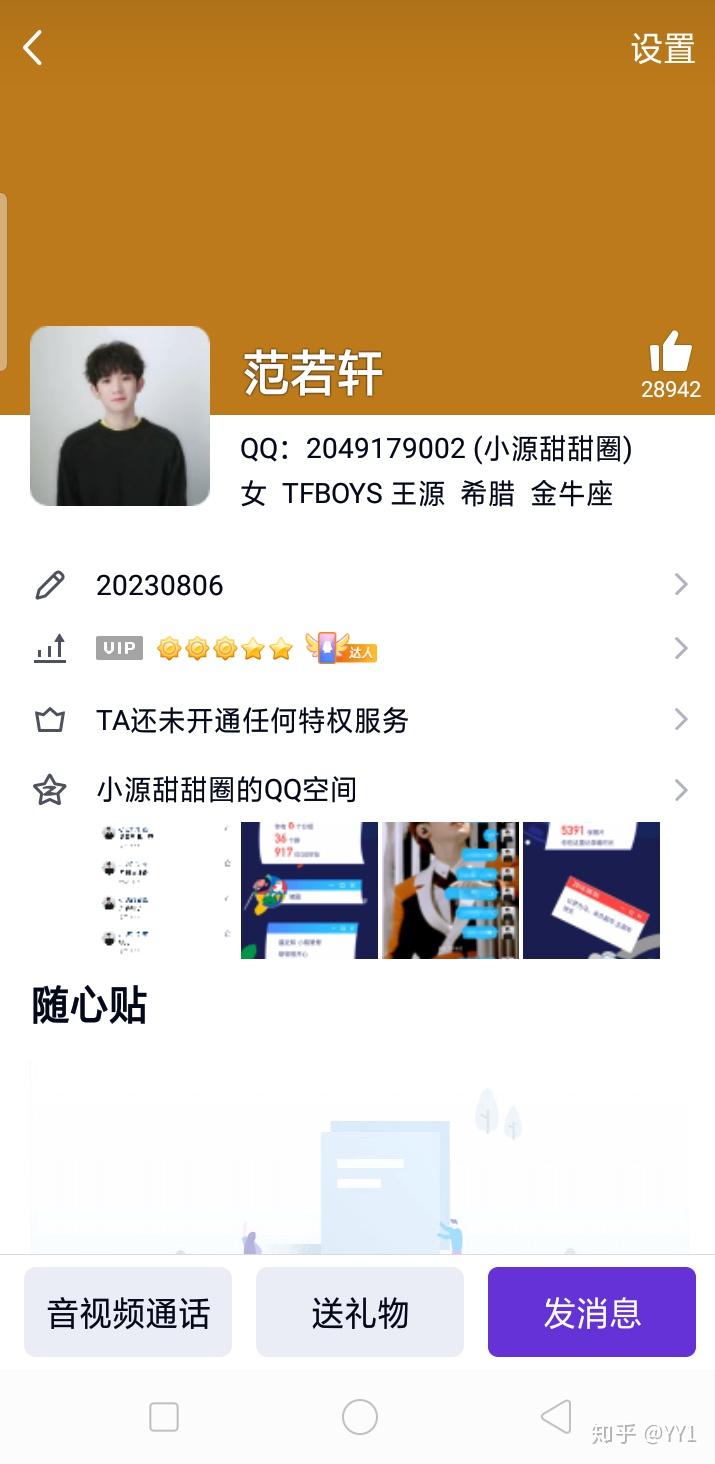Like the profile with the thumbs-up icon
Screen dimensions: 715x1464
point(670,354)
